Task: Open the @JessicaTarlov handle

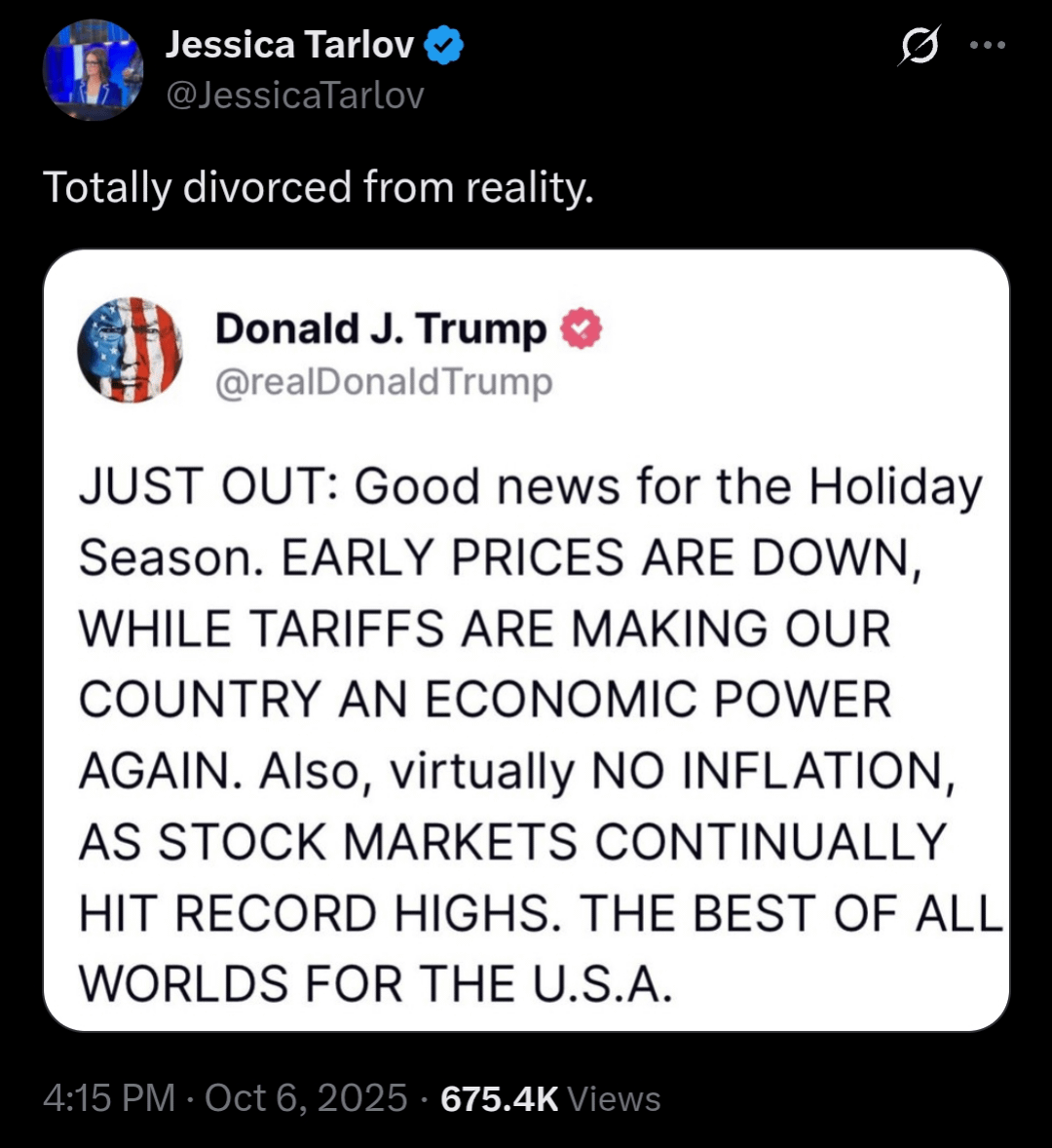Action: [295, 95]
